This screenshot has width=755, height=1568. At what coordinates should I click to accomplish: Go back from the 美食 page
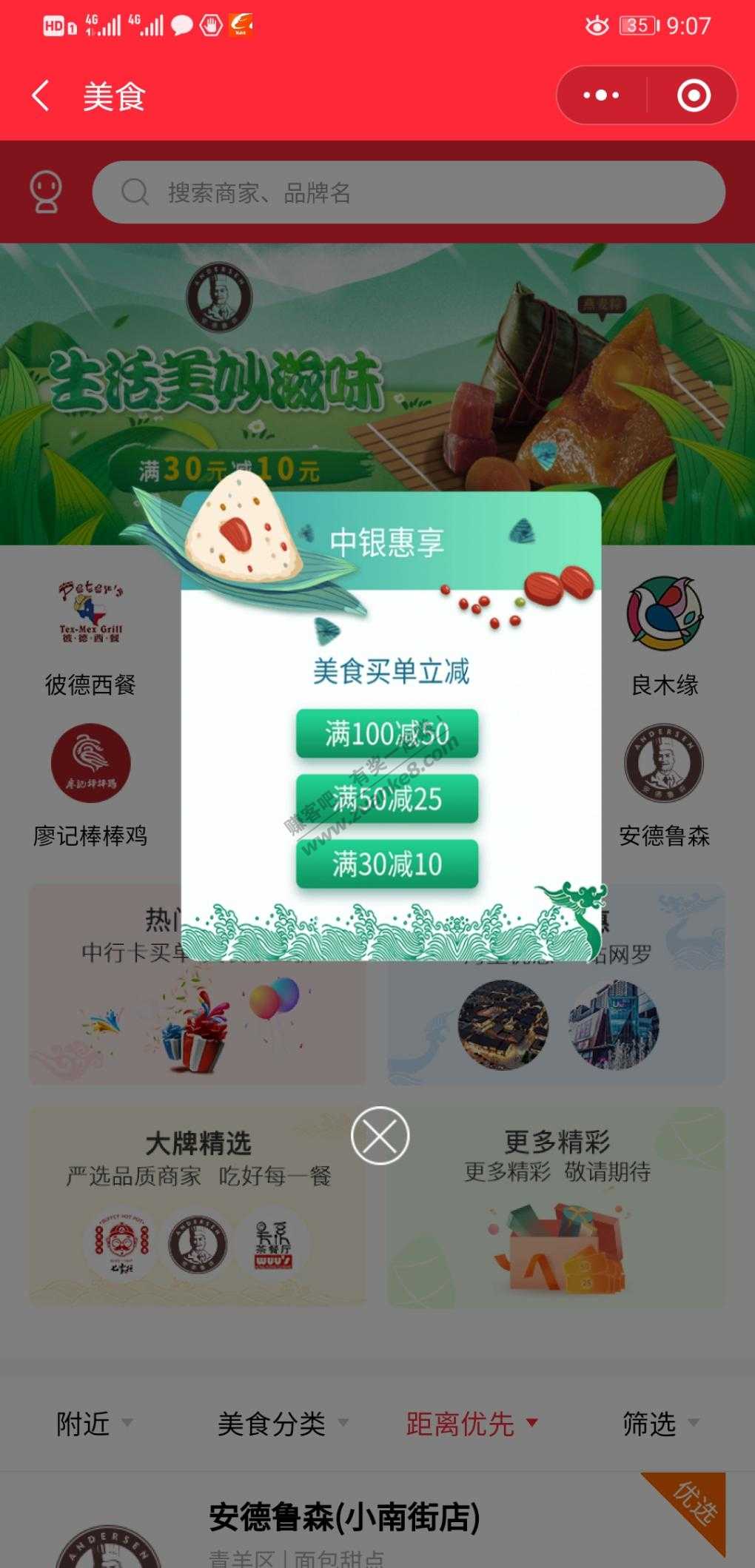[41, 96]
